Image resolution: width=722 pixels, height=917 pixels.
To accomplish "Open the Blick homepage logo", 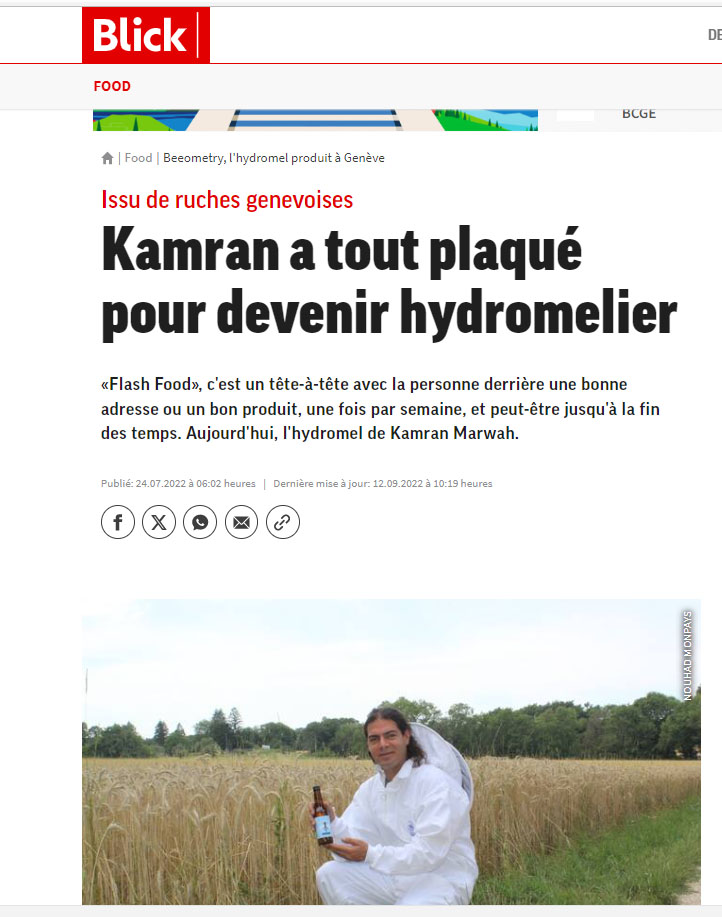I will 145,36.
